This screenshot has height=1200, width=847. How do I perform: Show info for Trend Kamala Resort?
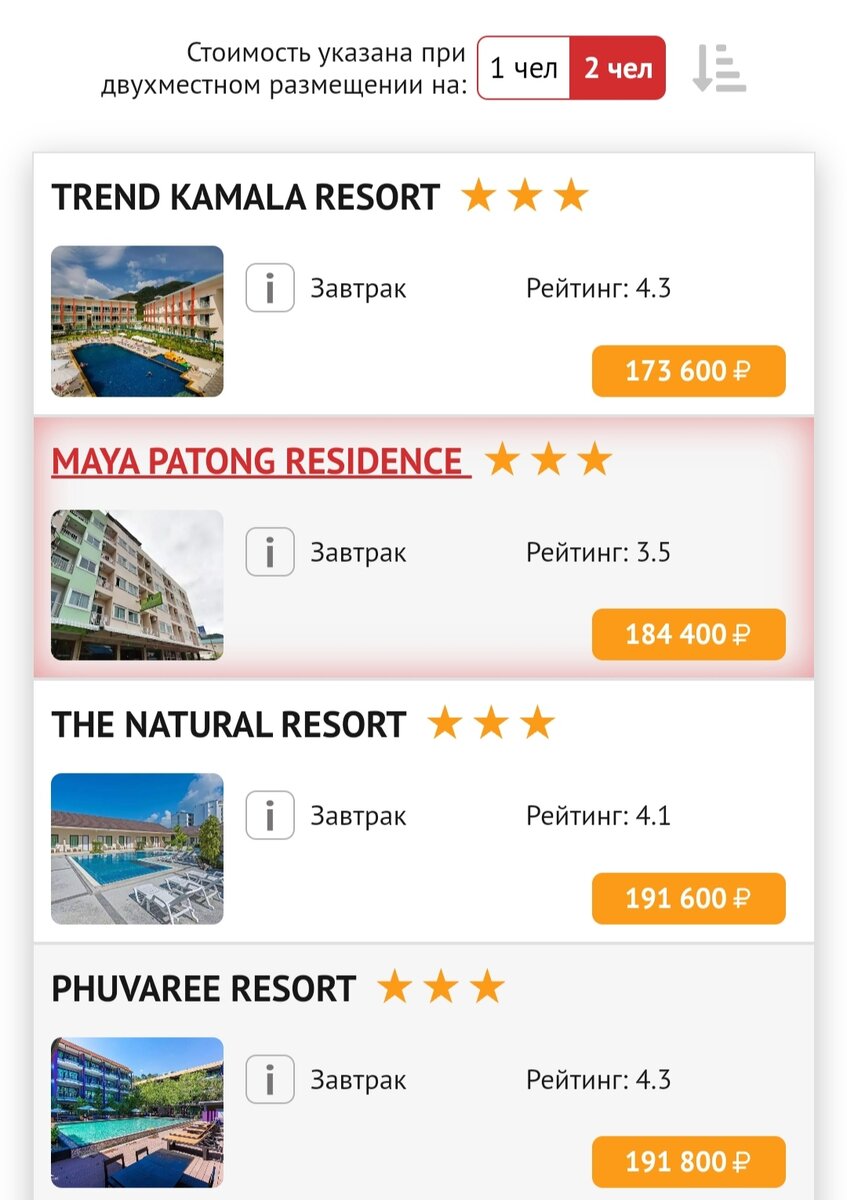pyautogui.click(x=270, y=289)
